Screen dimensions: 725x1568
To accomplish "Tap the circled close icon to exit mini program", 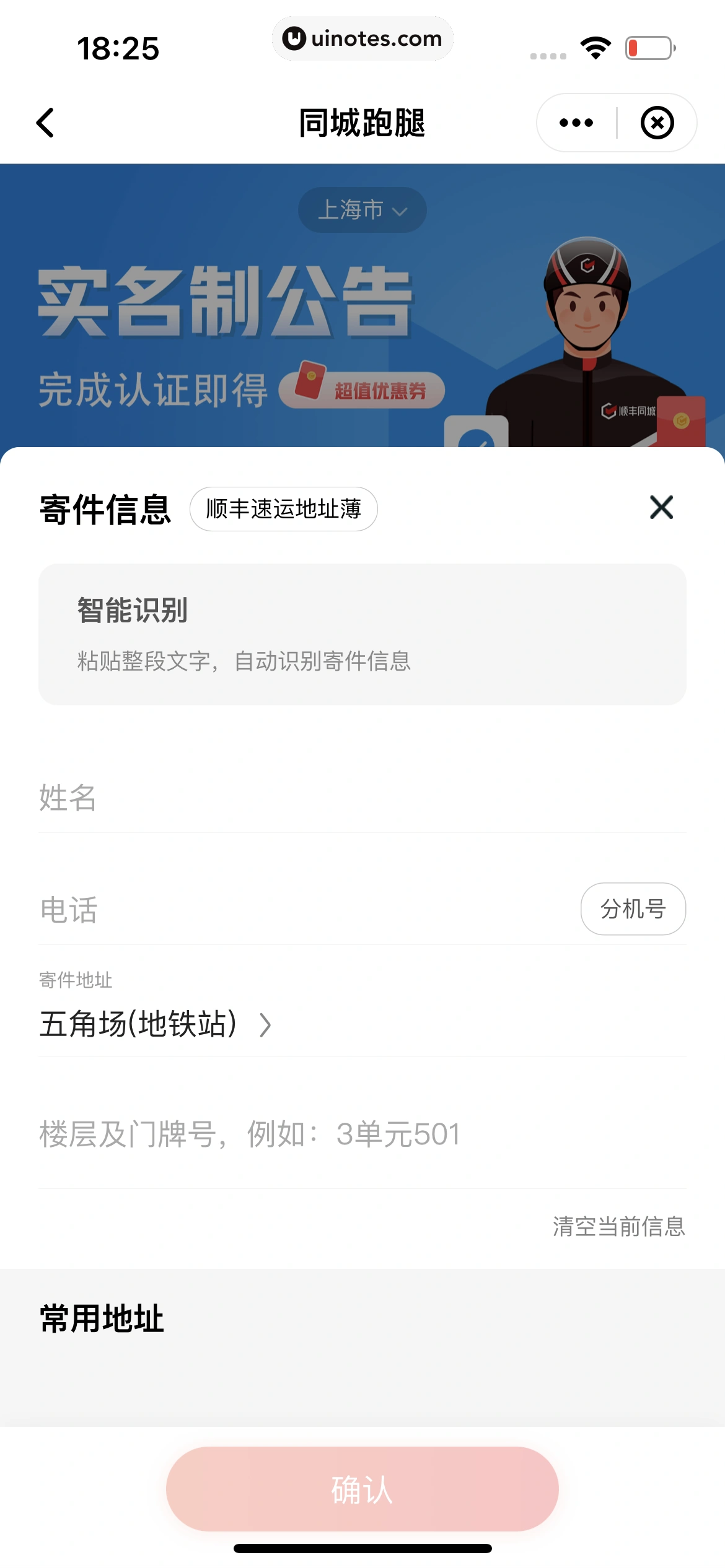I will tap(658, 122).
